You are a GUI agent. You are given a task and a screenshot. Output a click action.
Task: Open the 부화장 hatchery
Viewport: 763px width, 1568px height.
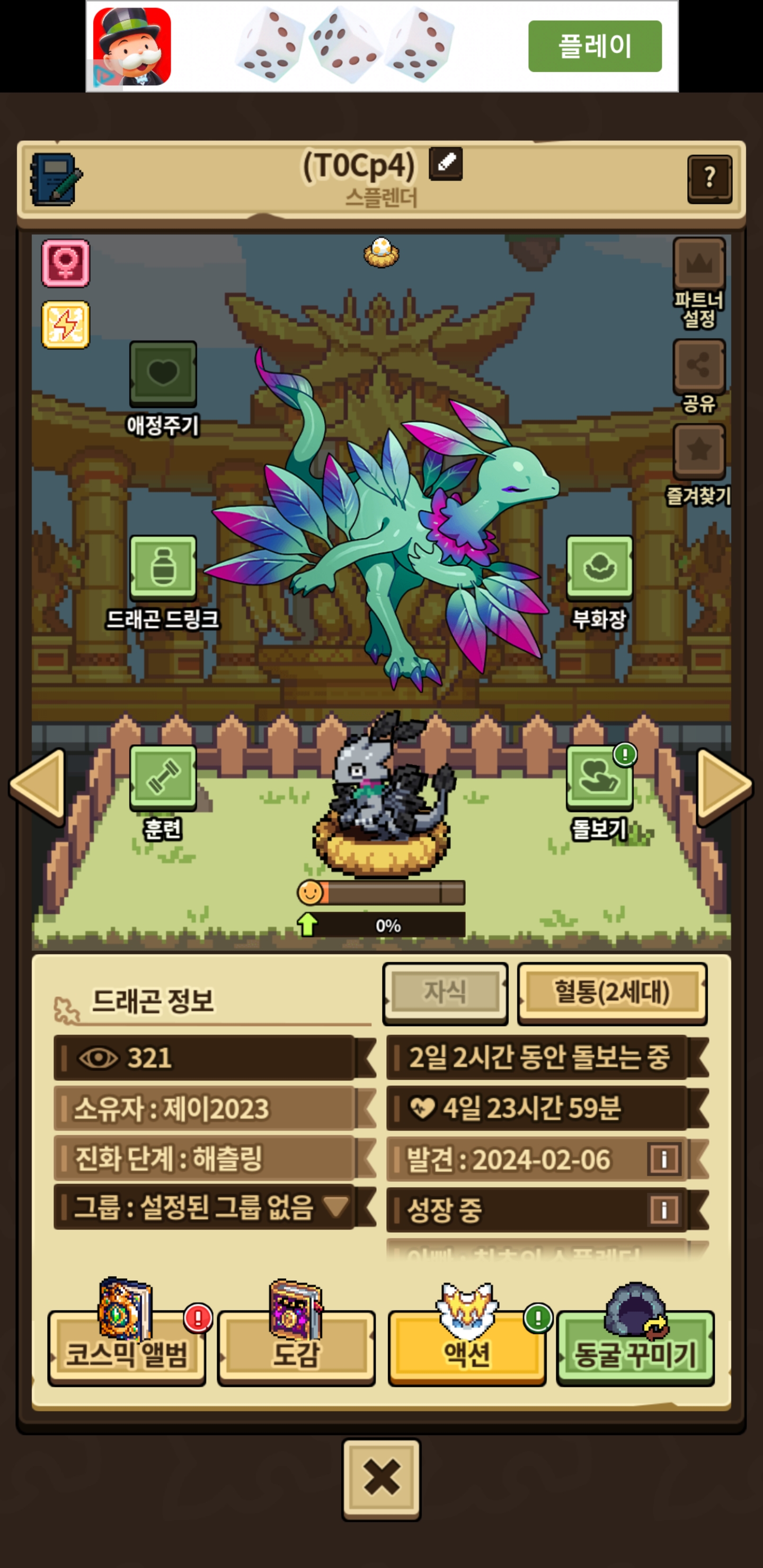(x=599, y=567)
